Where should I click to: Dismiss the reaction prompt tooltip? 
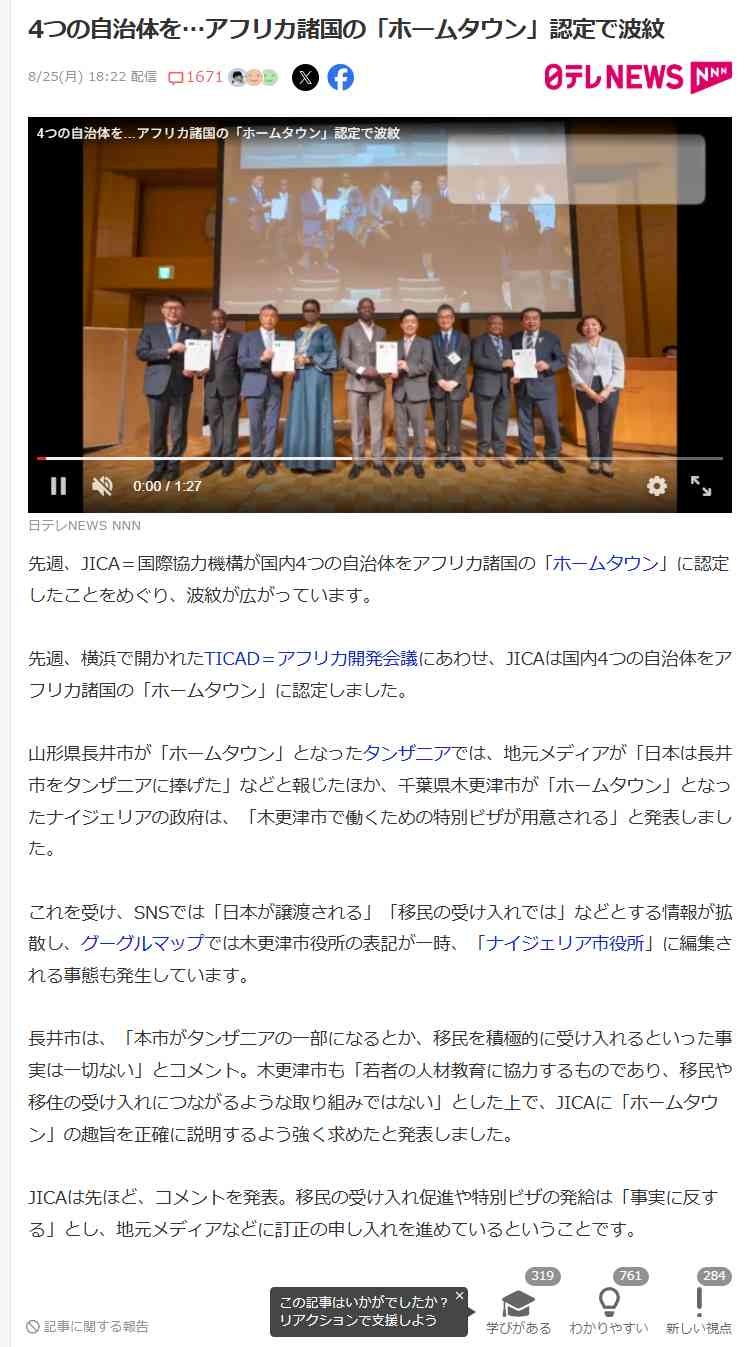click(459, 1296)
